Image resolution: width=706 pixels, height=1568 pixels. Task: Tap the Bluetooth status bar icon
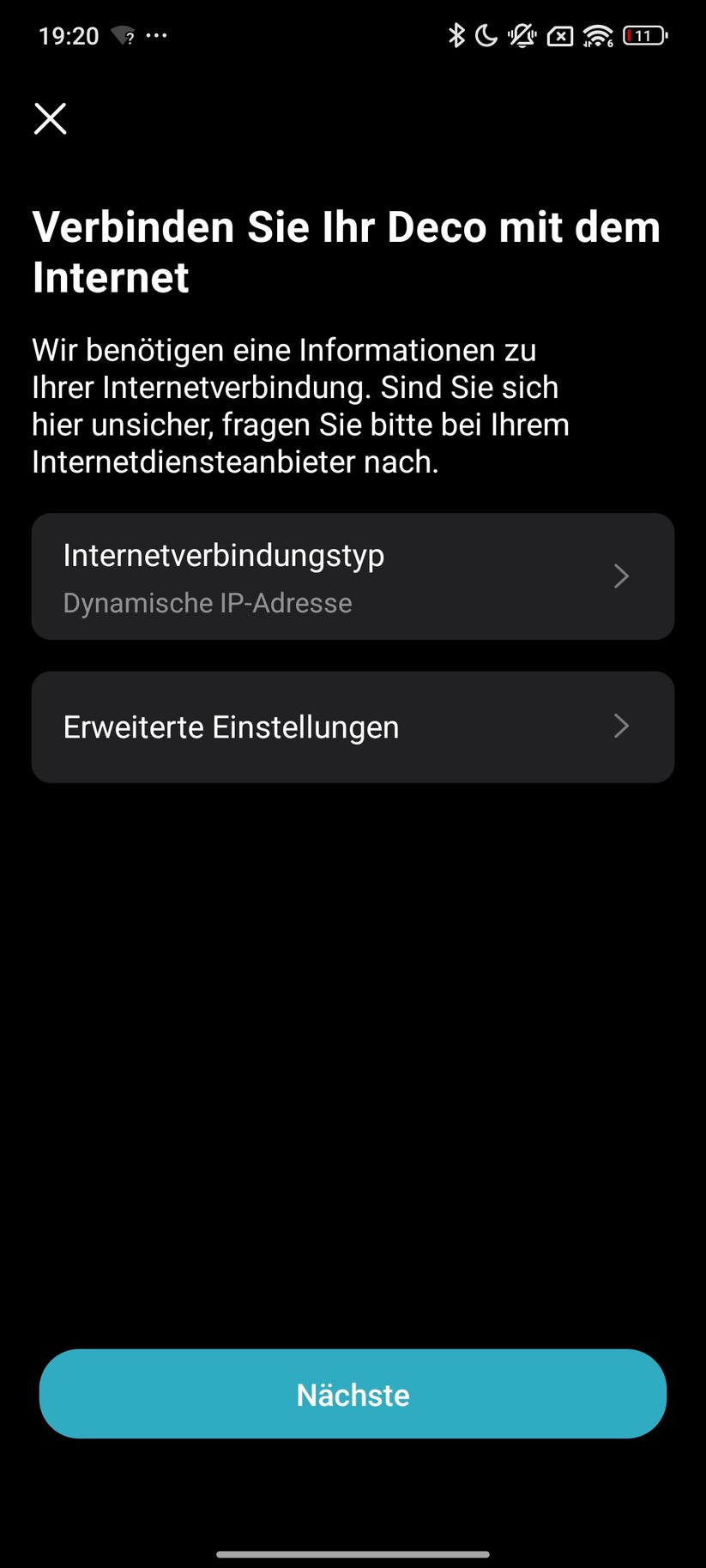tap(457, 35)
